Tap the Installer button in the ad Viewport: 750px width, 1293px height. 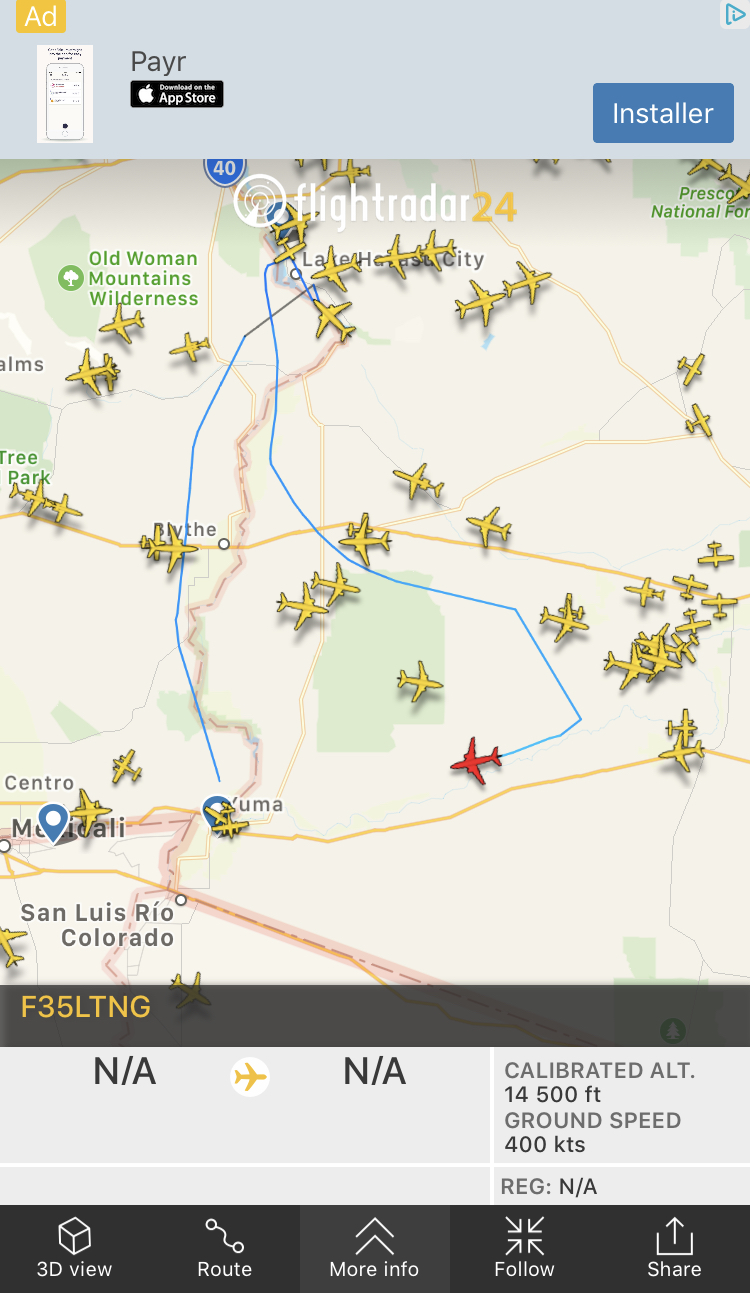click(x=663, y=113)
